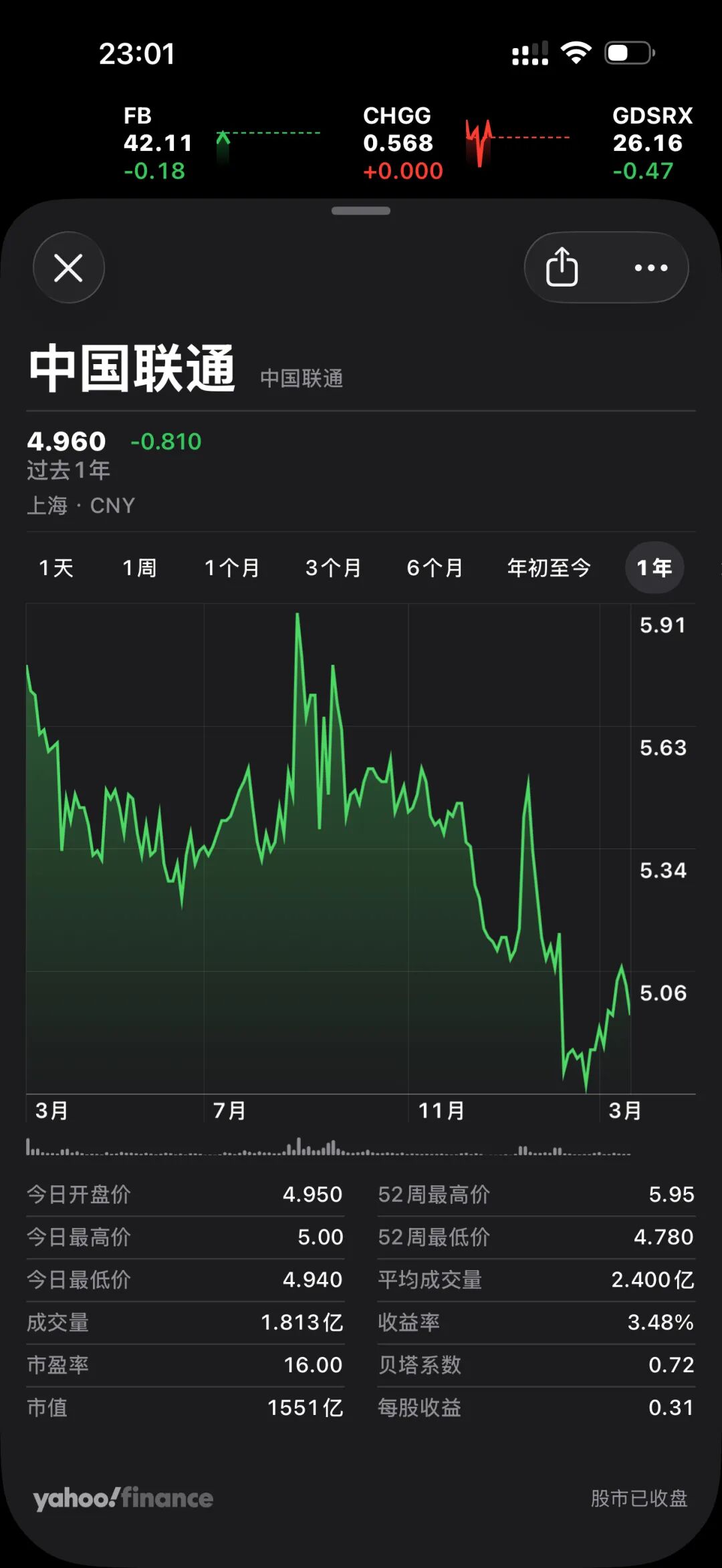Share this stock
This screenshot has height=1568, width=722.
point(562,267)
